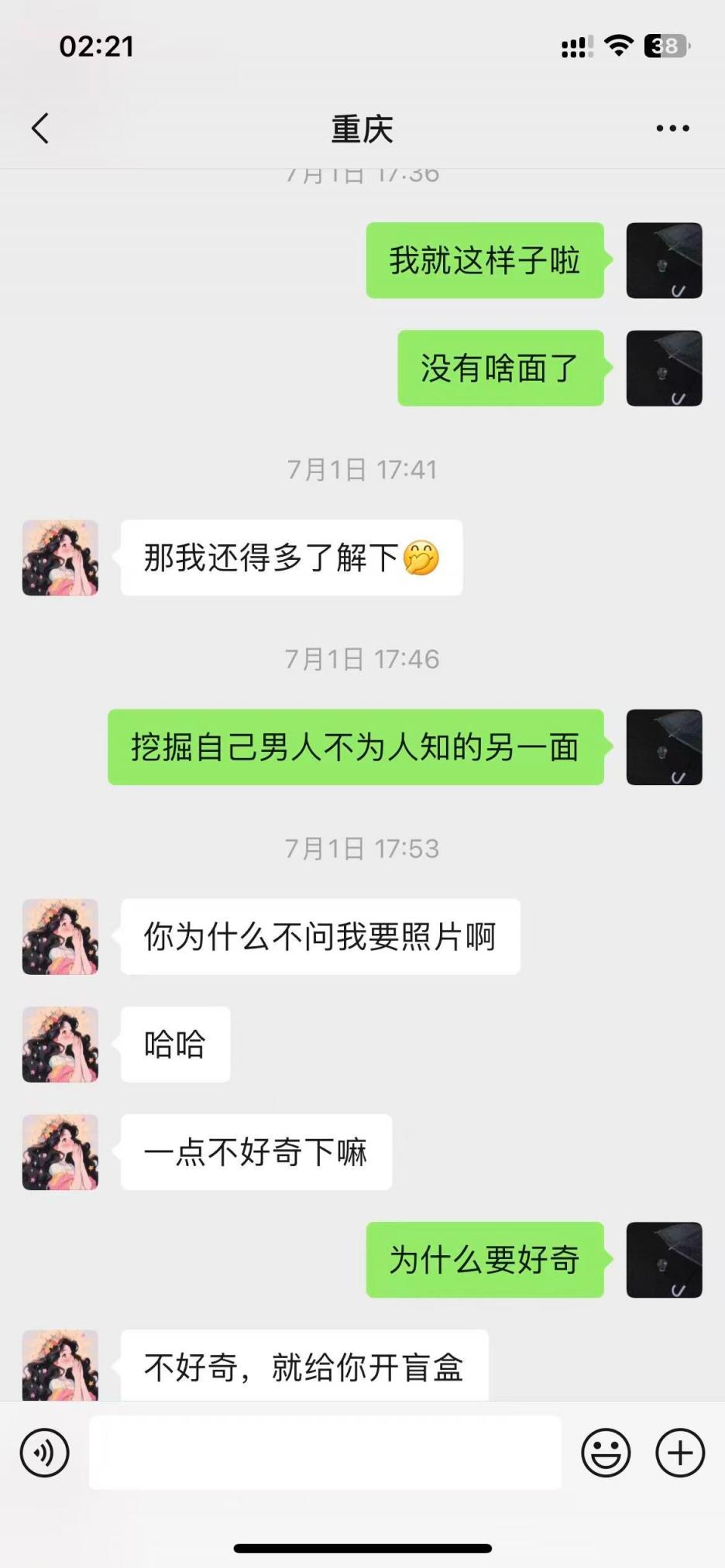
Task: Switch to voice message input
Action: [x=44, y=1453]
